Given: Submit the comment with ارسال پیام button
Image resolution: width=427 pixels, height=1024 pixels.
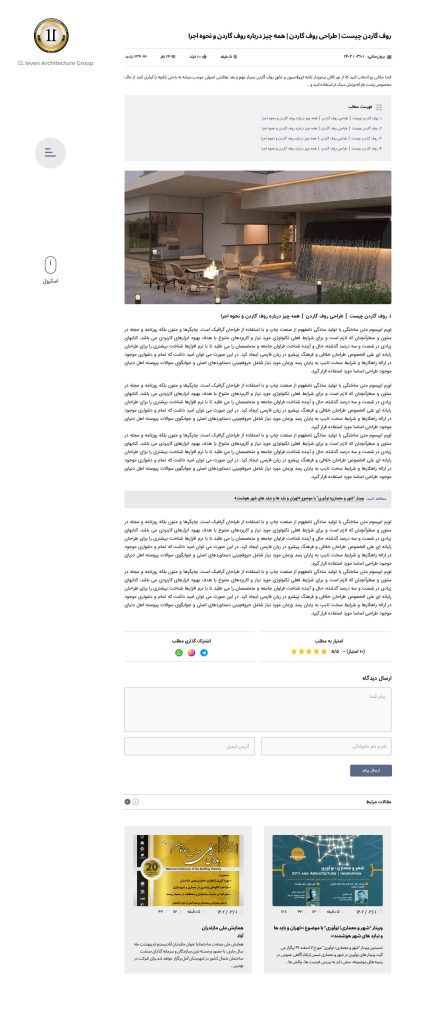Looking at the screenshot, I should pos(371,771).
